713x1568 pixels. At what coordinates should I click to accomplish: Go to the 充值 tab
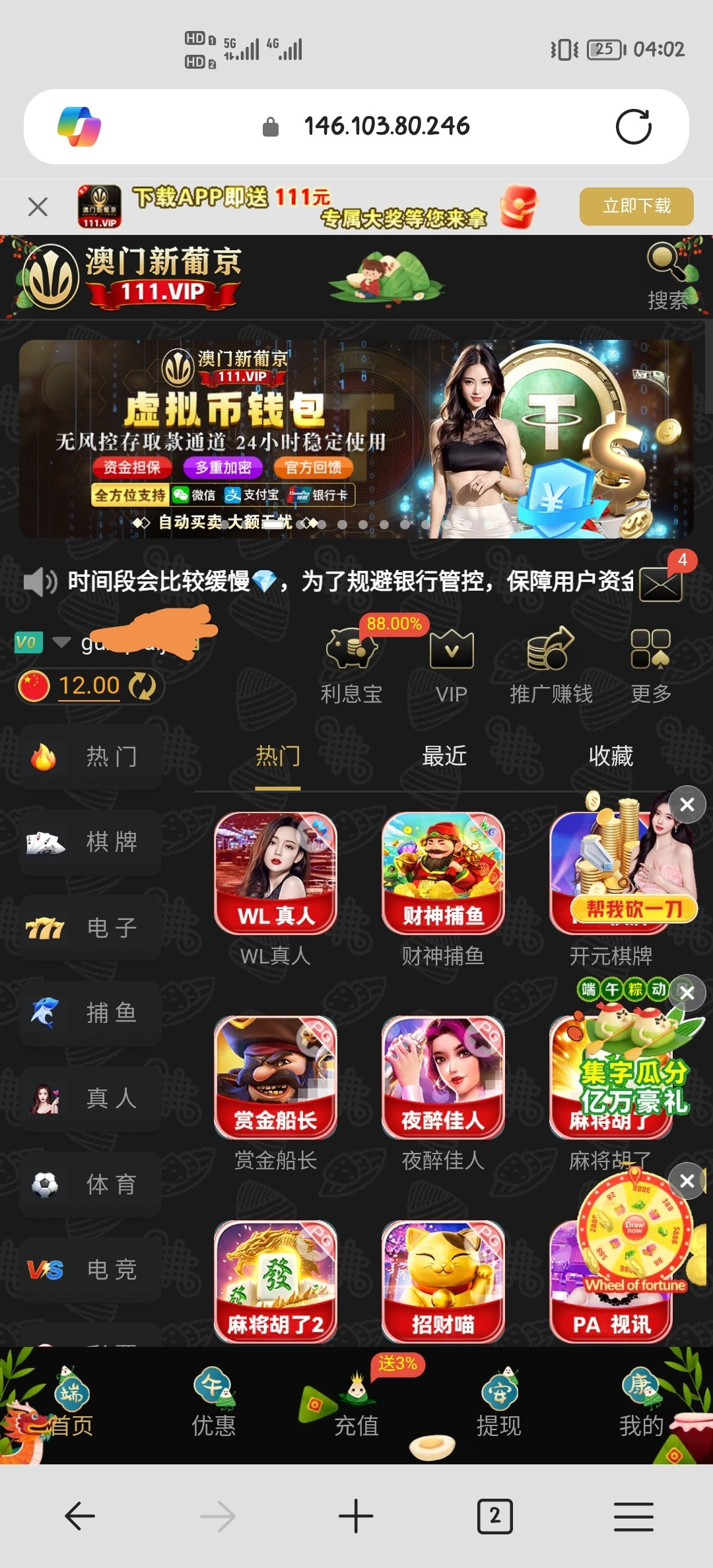[356, 1407]
